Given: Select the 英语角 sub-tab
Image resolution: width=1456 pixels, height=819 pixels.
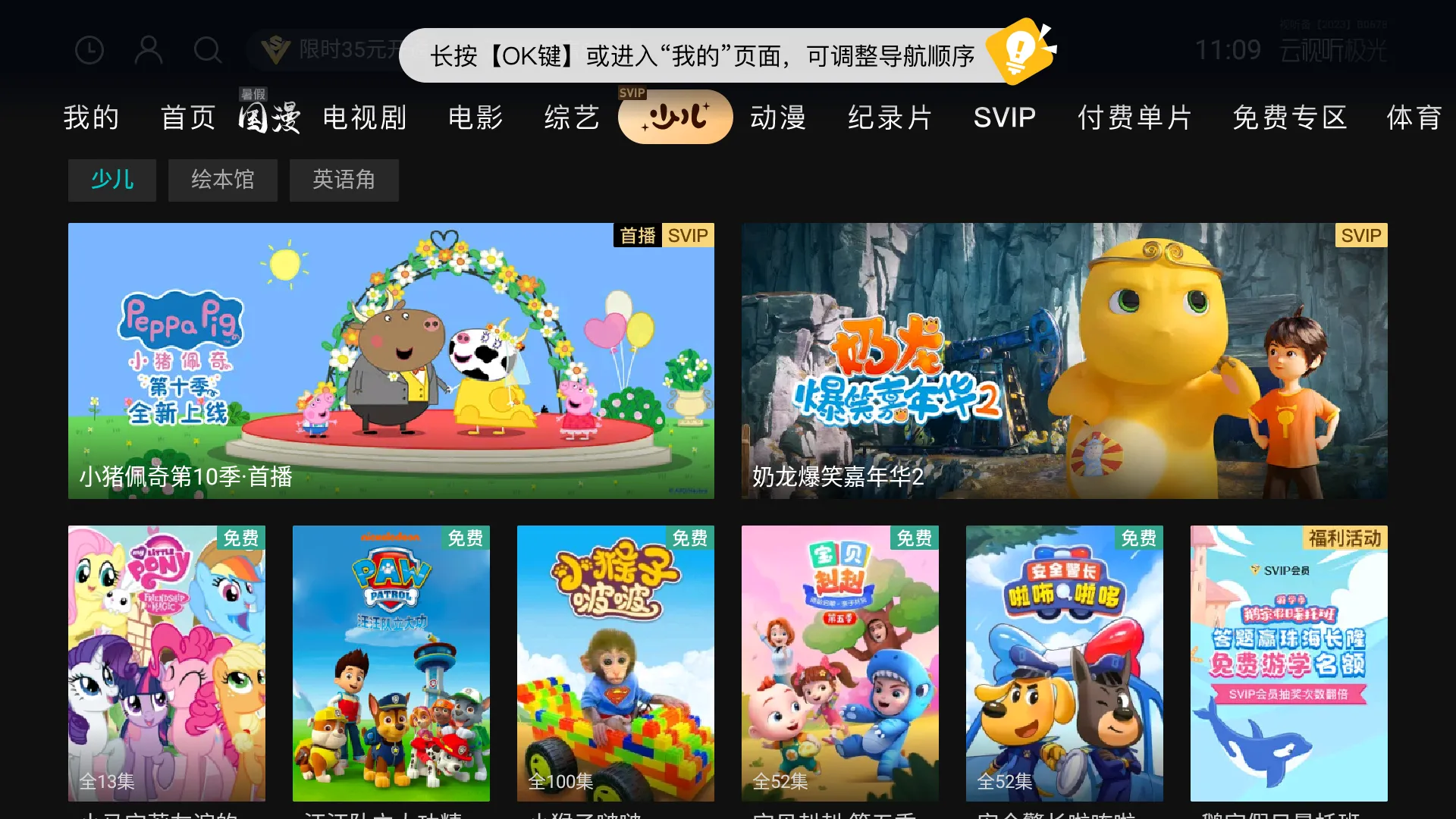Looking at the screenshot, I should (x=344, y=180).
